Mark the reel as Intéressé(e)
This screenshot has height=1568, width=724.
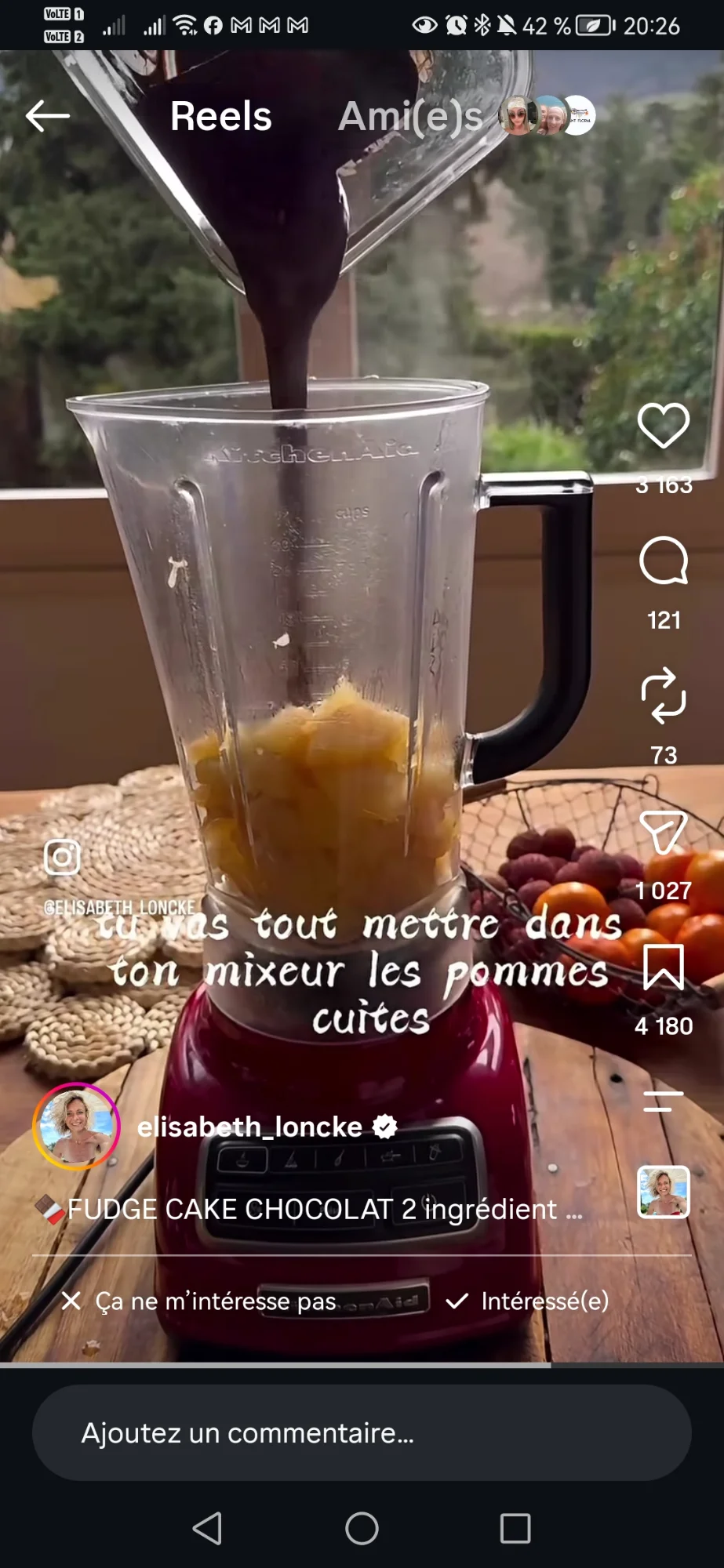pyautogui.click(x=527, y=1301)
